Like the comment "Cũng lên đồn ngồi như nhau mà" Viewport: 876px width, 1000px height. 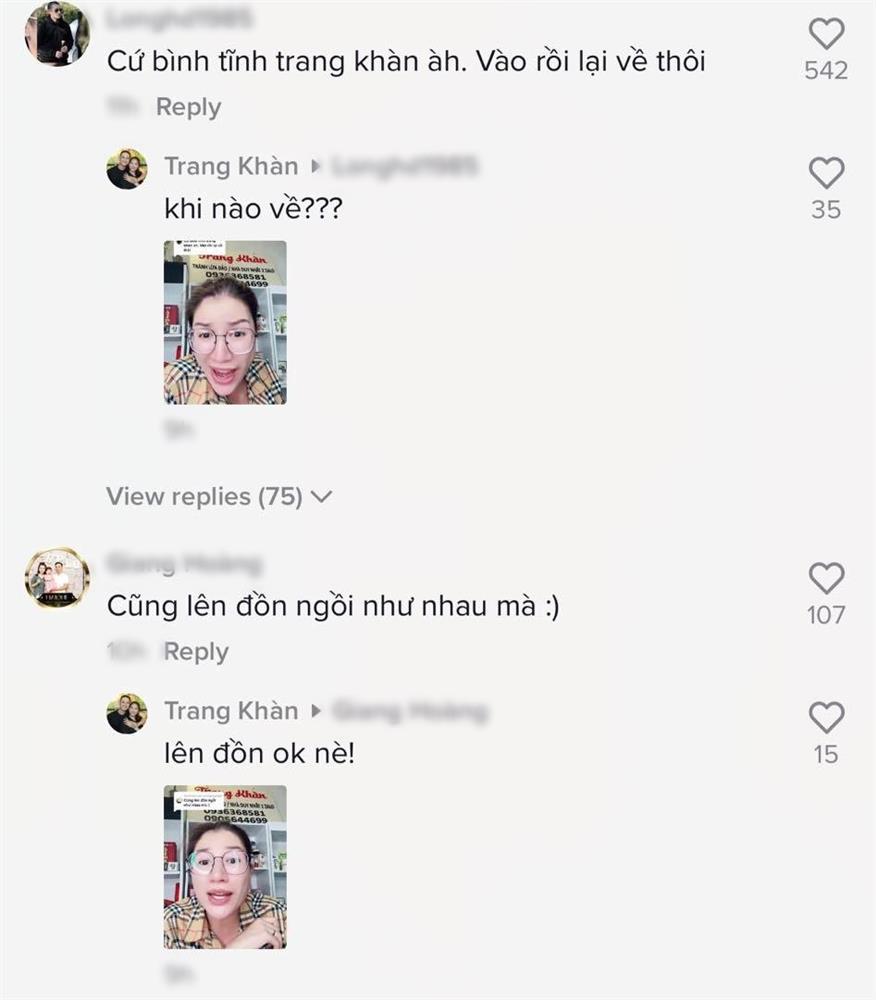826,579
